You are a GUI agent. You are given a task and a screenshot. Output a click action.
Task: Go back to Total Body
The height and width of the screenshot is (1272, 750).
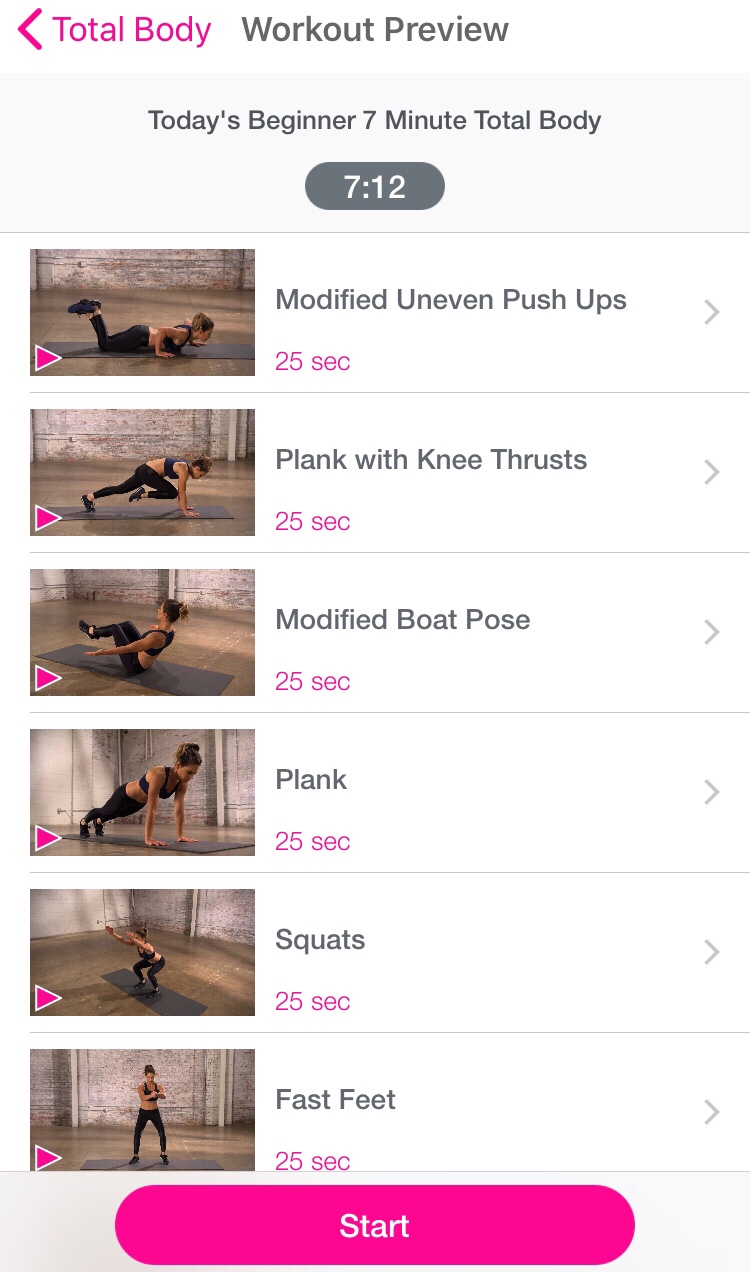coord(115,30)
